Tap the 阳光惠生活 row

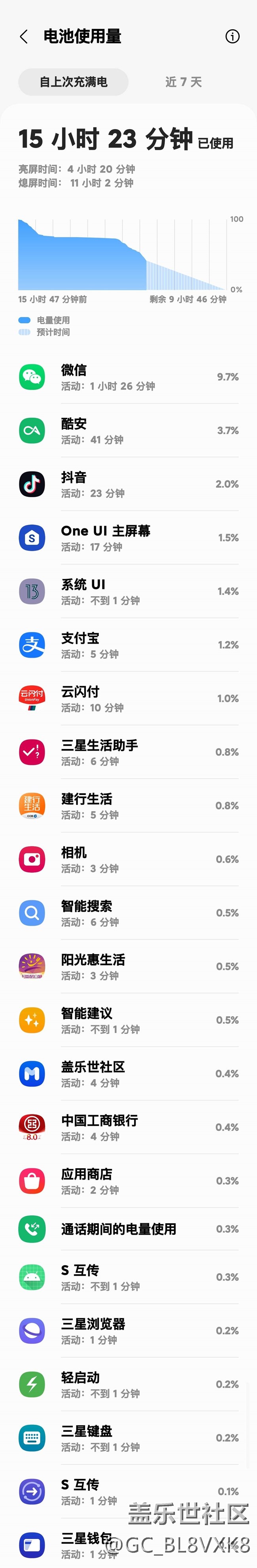[x=128, y=967]
